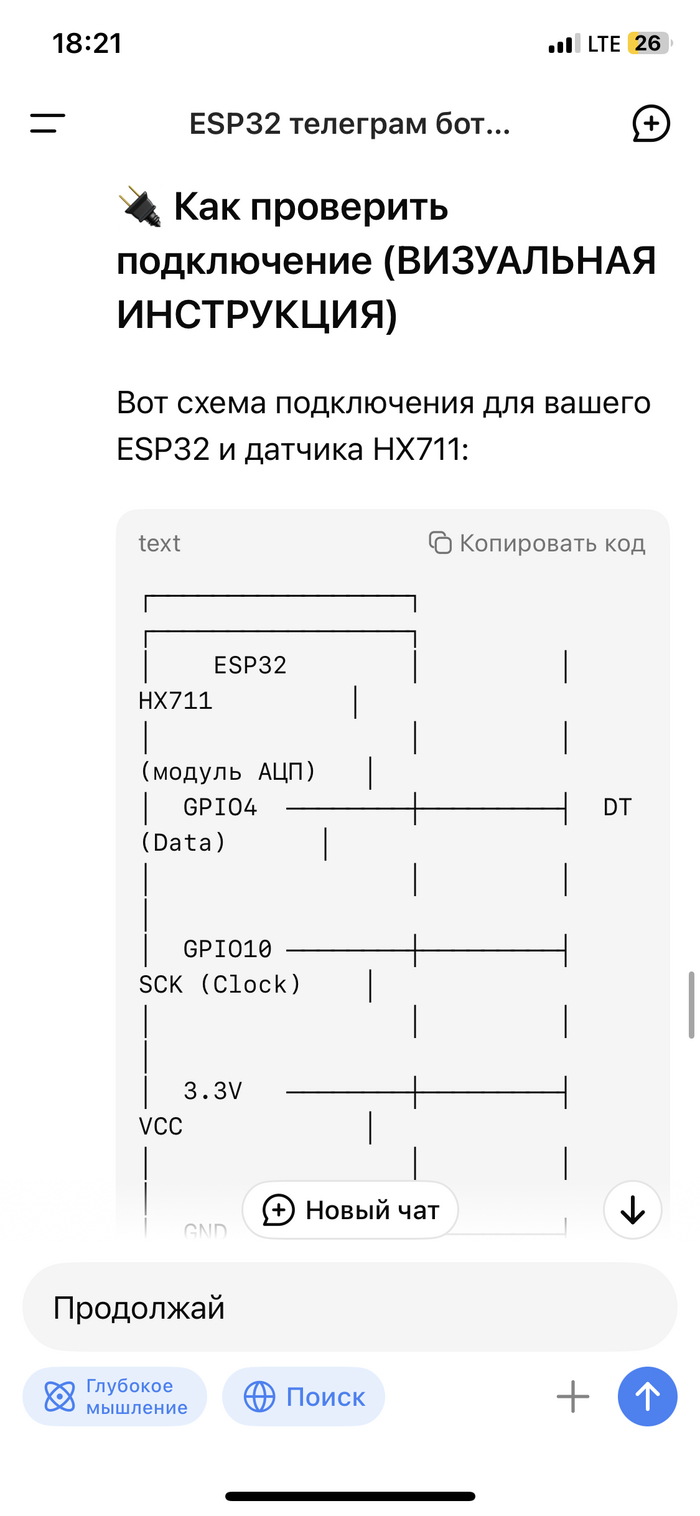Image resolution: width=700 pixels, height=1516 pixels.
Task: Tap the floating Новый чат button
Action: (350, 1210)
